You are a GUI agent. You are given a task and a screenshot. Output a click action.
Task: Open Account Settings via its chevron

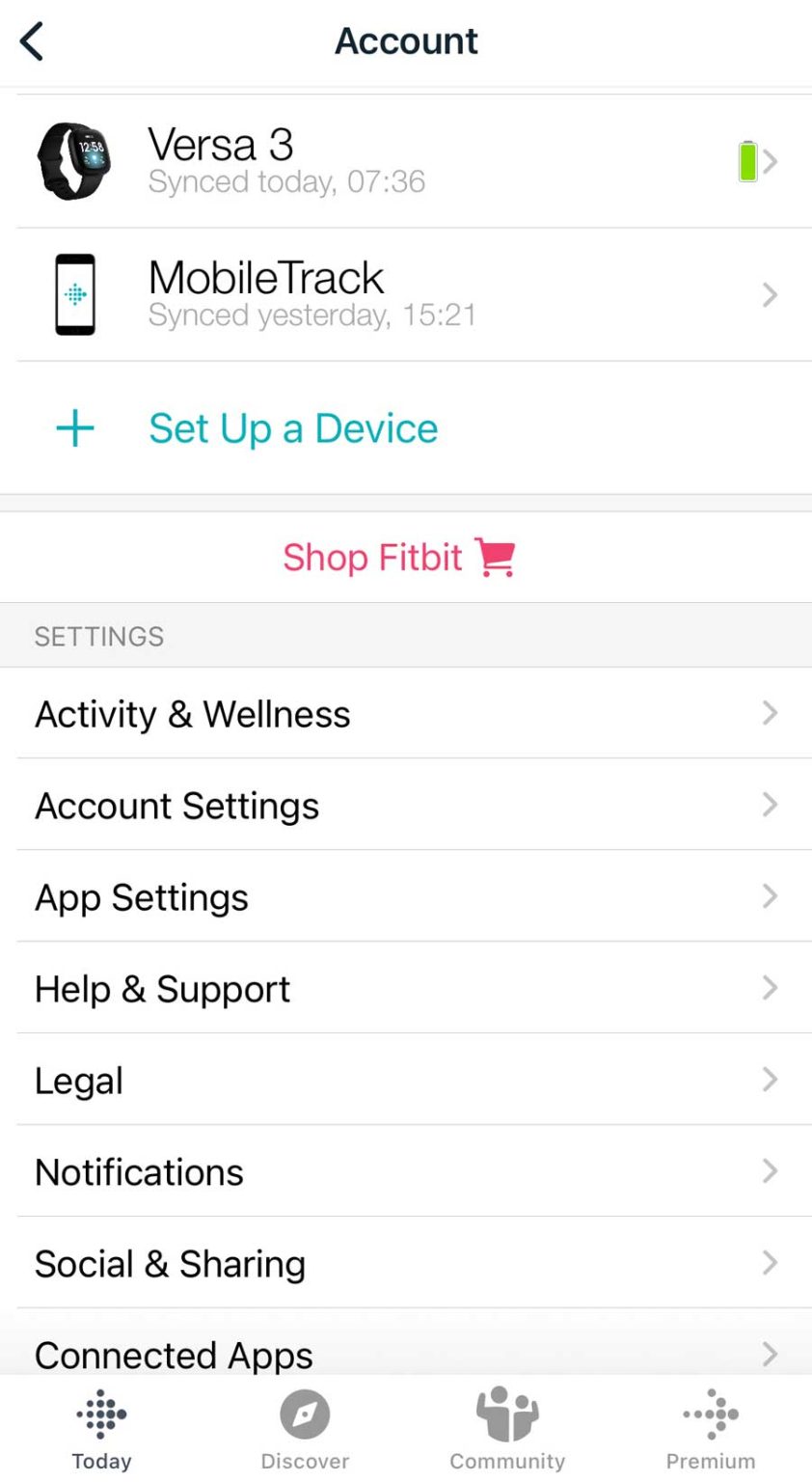[x=769, y=805]
